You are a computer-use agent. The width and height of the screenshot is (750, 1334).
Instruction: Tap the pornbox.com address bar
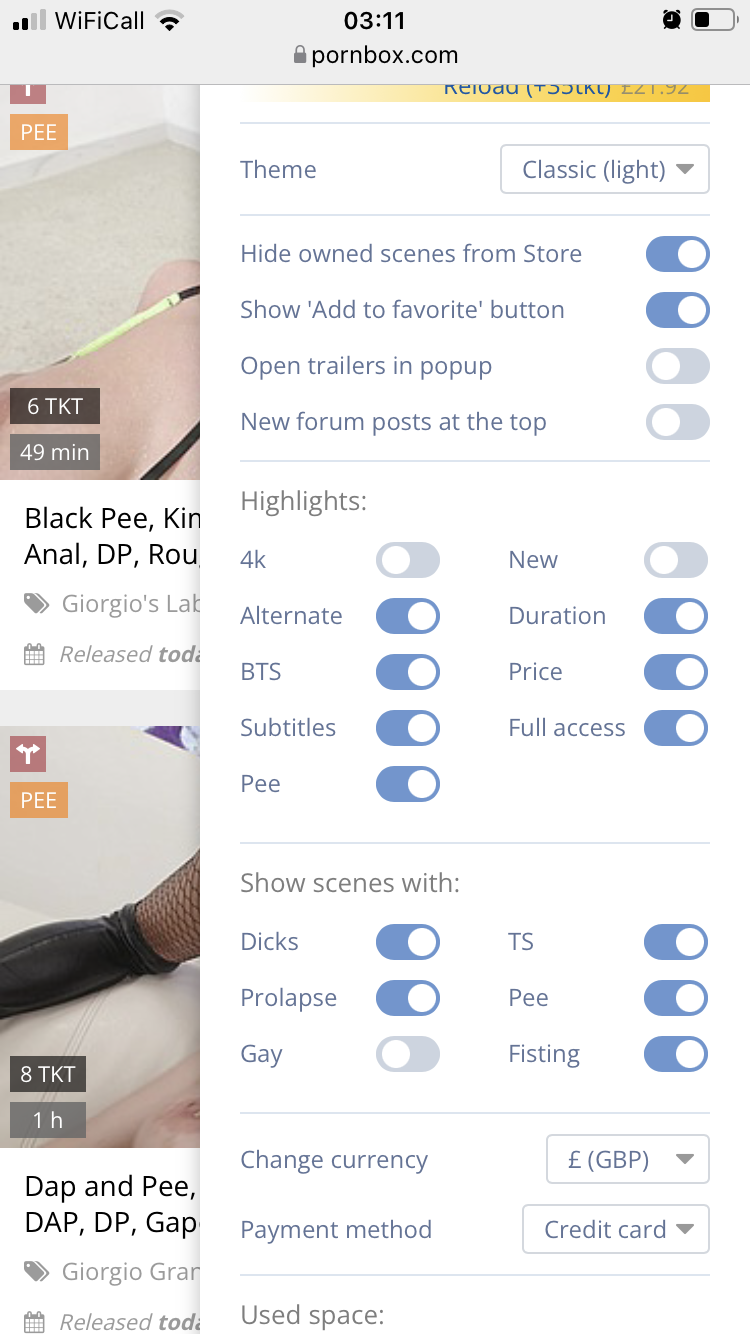pyautogui.click(x=375, y=56)
